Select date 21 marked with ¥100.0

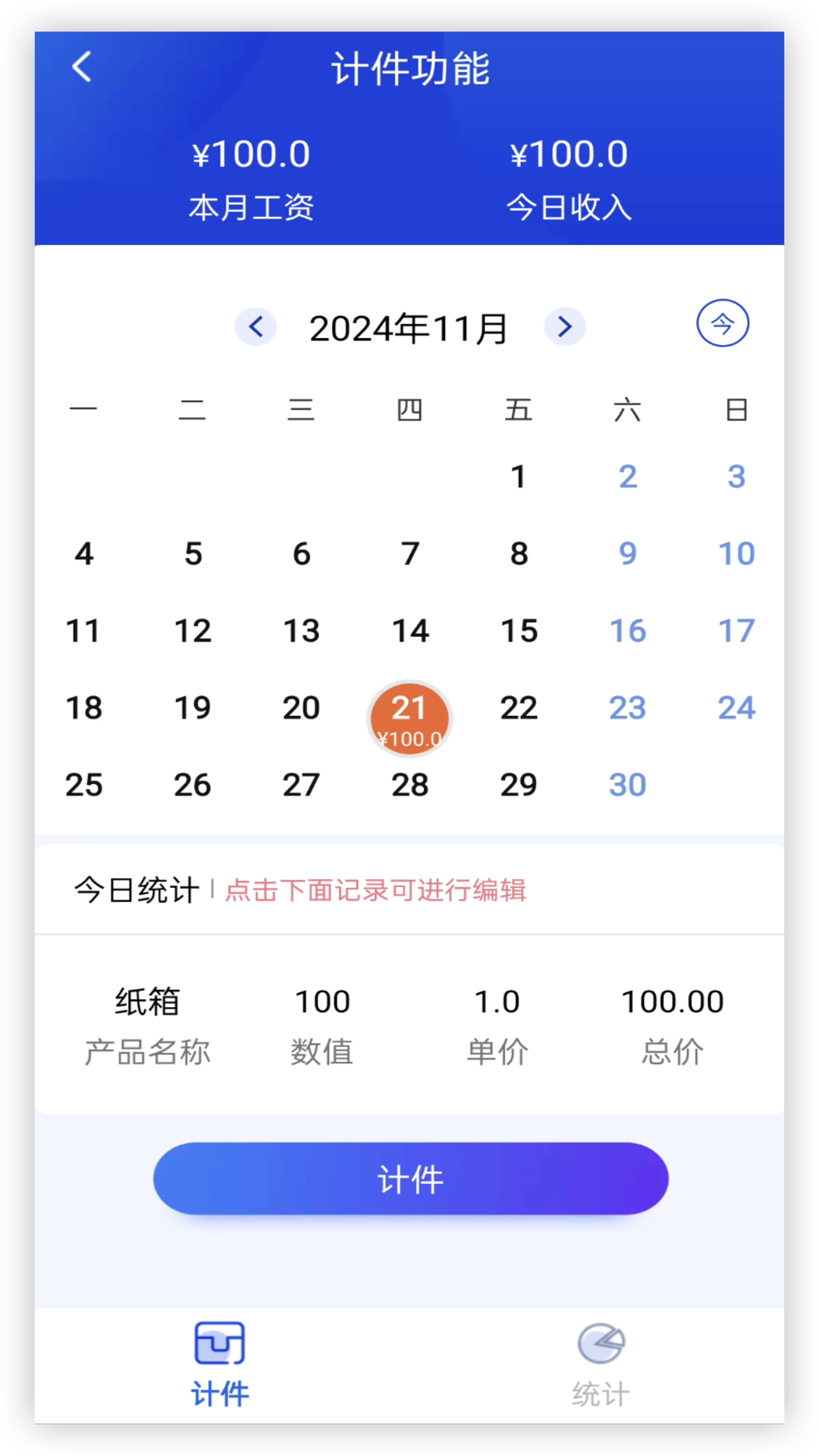409,717
